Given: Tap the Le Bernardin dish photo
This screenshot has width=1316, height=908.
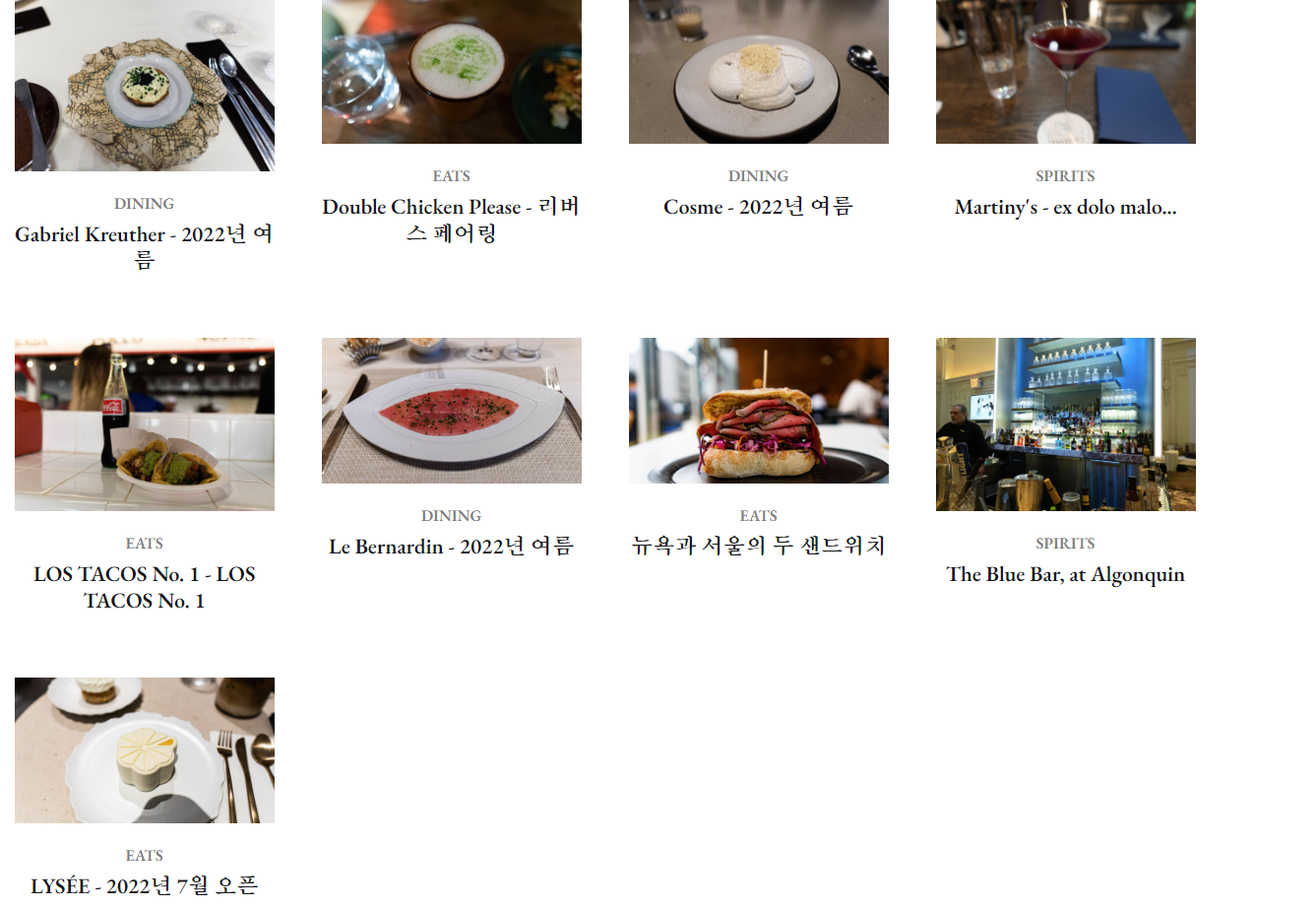Looking at the screenshot, I should point(451,411).
